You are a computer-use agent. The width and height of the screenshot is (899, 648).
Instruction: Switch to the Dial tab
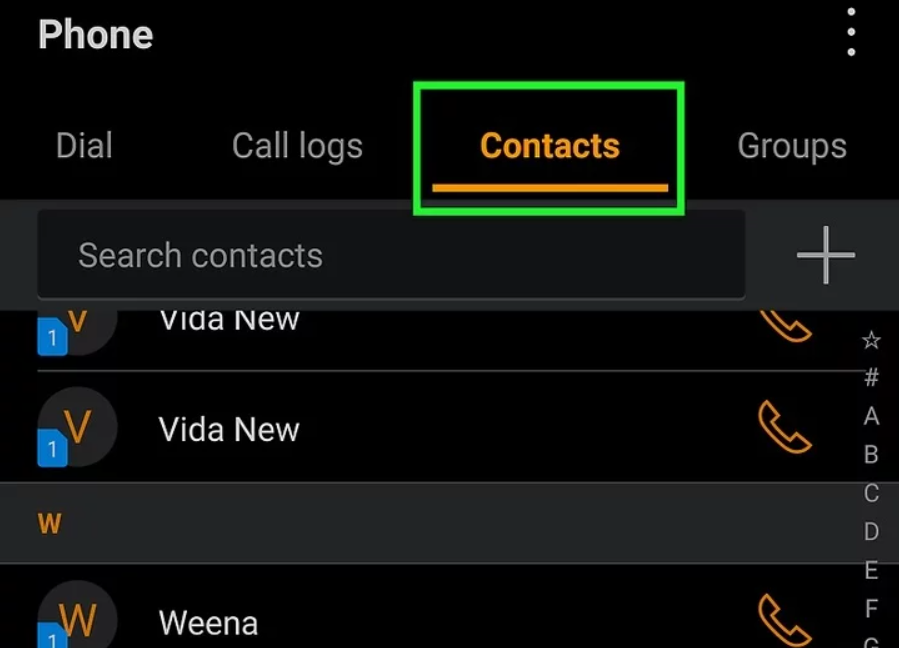[x=84, y=146]
